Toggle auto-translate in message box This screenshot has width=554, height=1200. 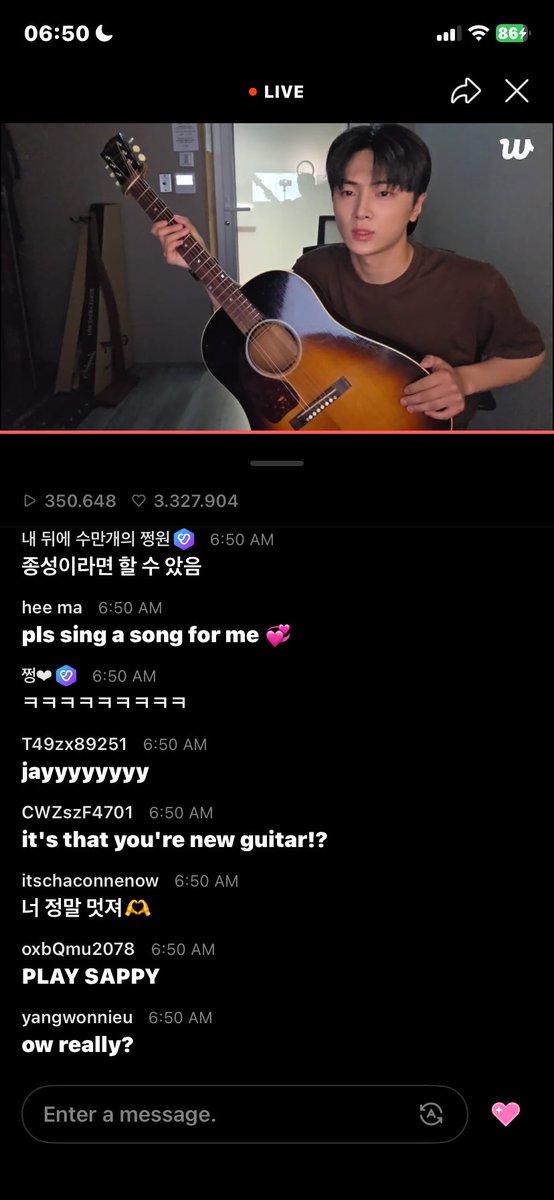tap(431, 1114)
